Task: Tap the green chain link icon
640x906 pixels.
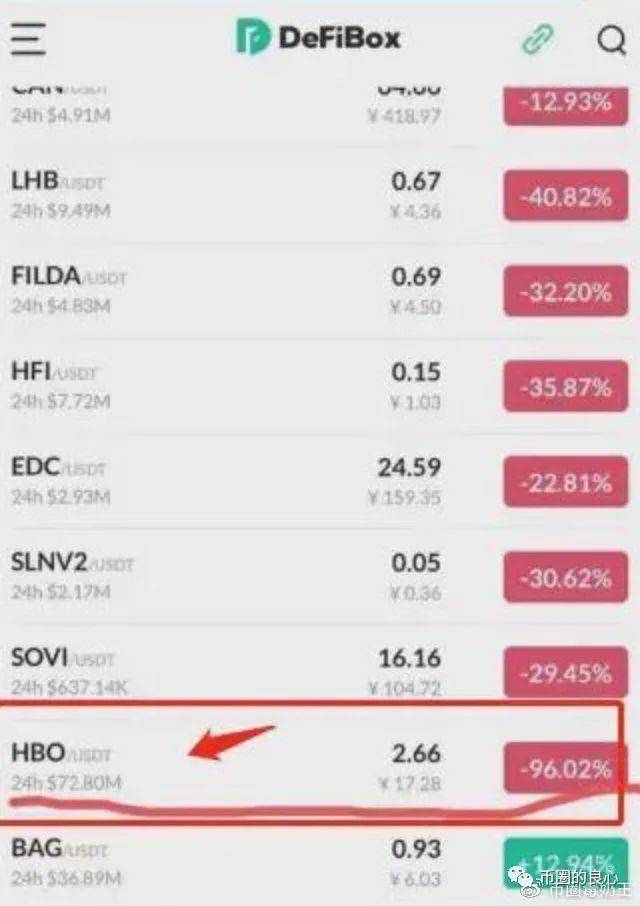Action: (538, 39)
